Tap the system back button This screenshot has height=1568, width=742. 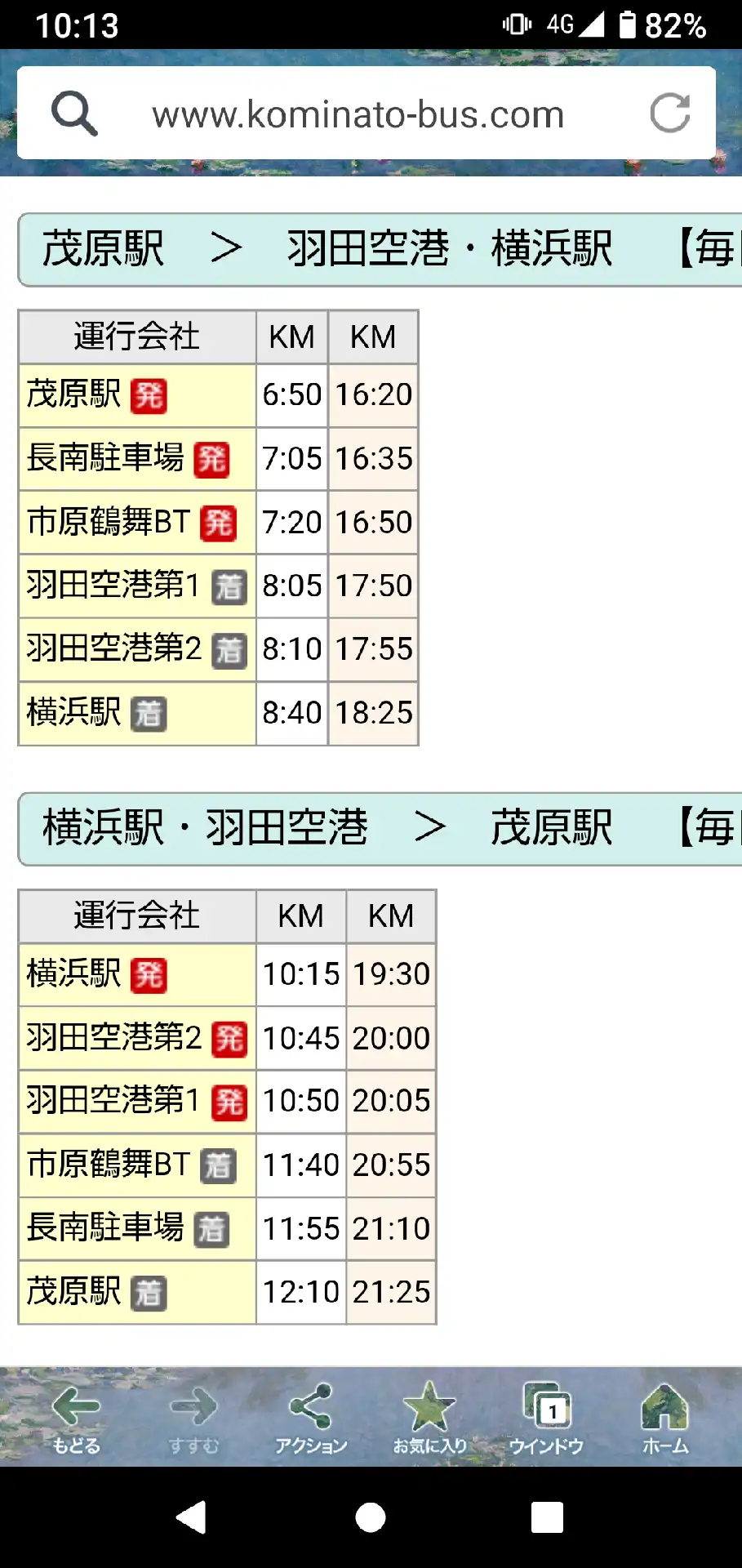192,1517
